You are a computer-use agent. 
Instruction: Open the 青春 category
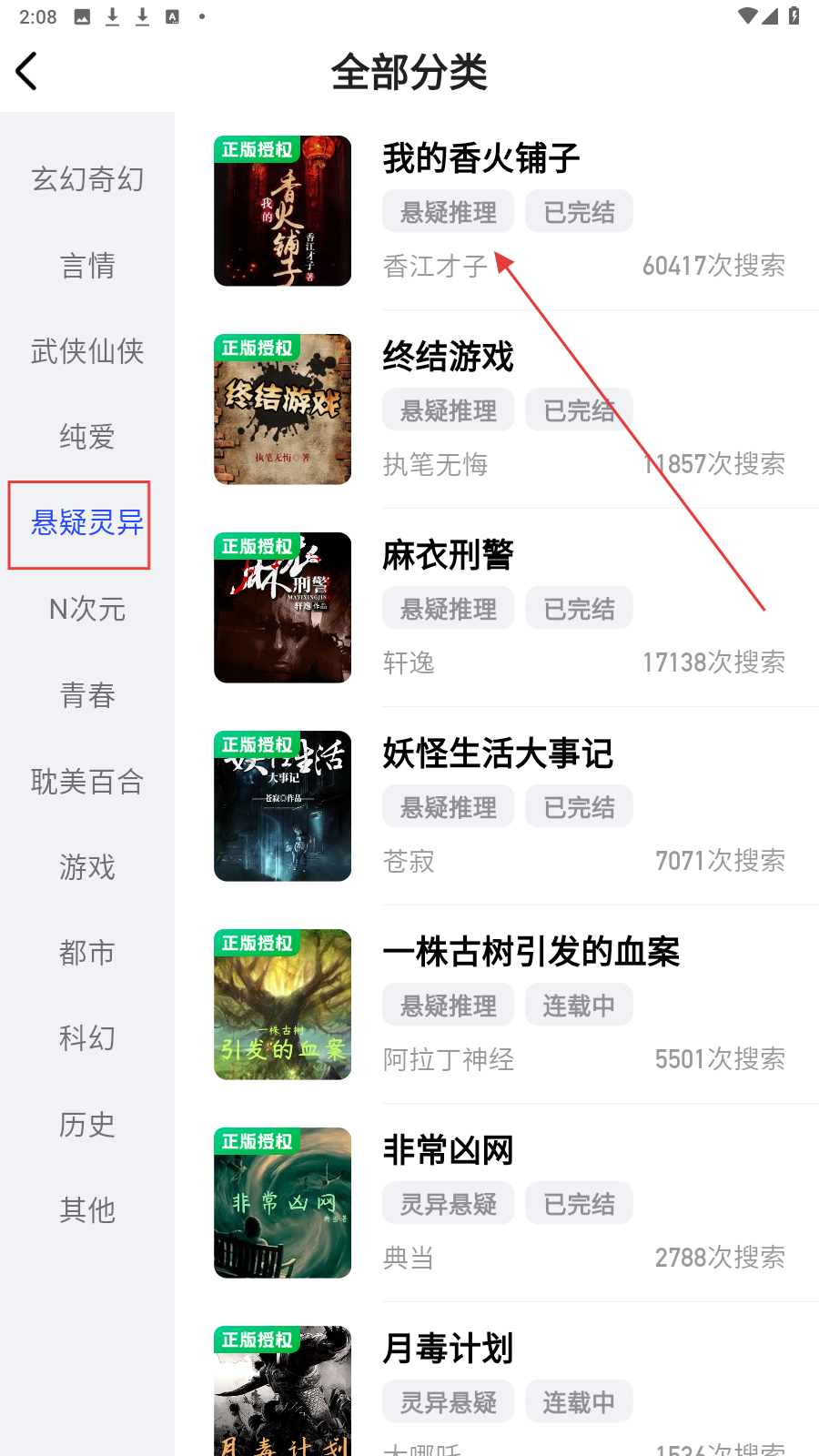(87, 695)
